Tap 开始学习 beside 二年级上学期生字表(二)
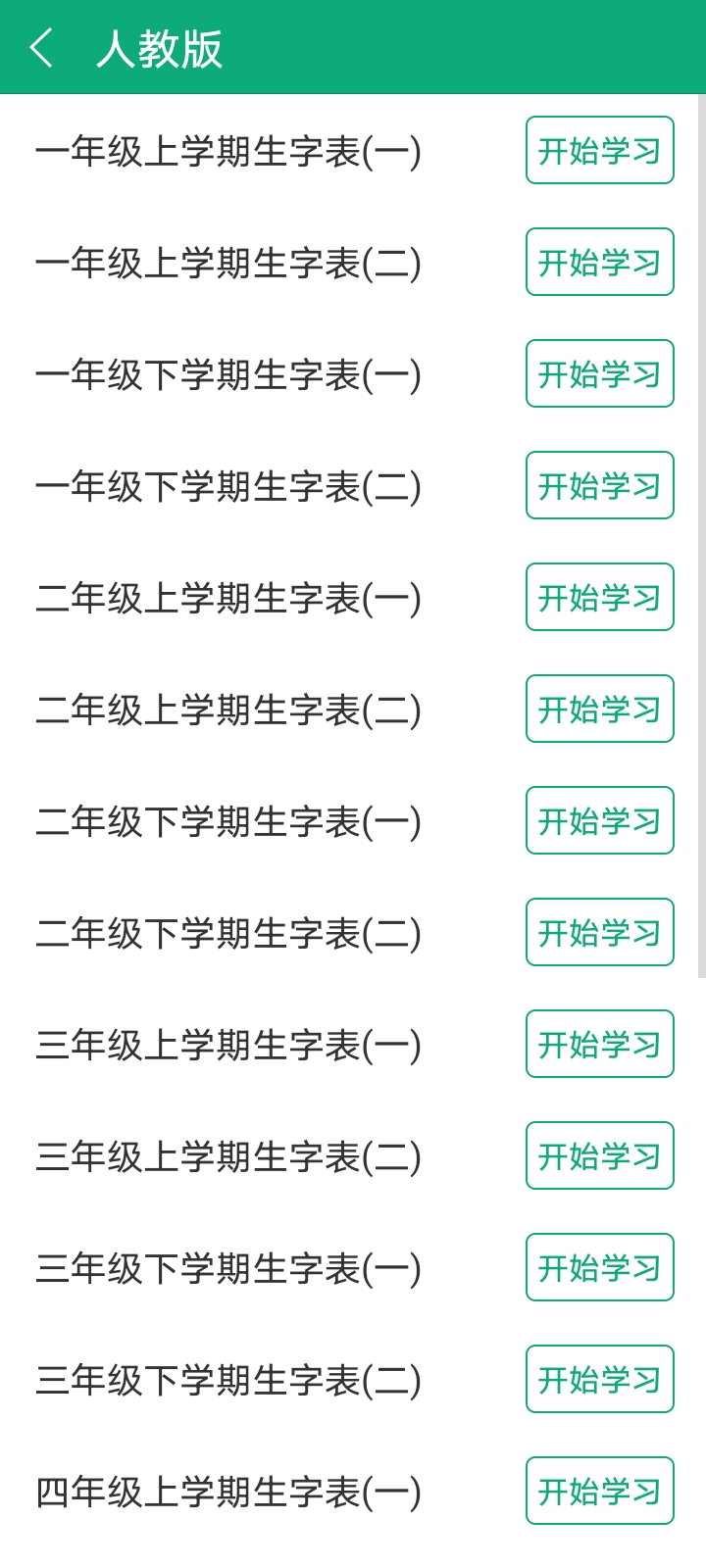Viewport: 706px width, 1568px height. [x=600, y=709]
